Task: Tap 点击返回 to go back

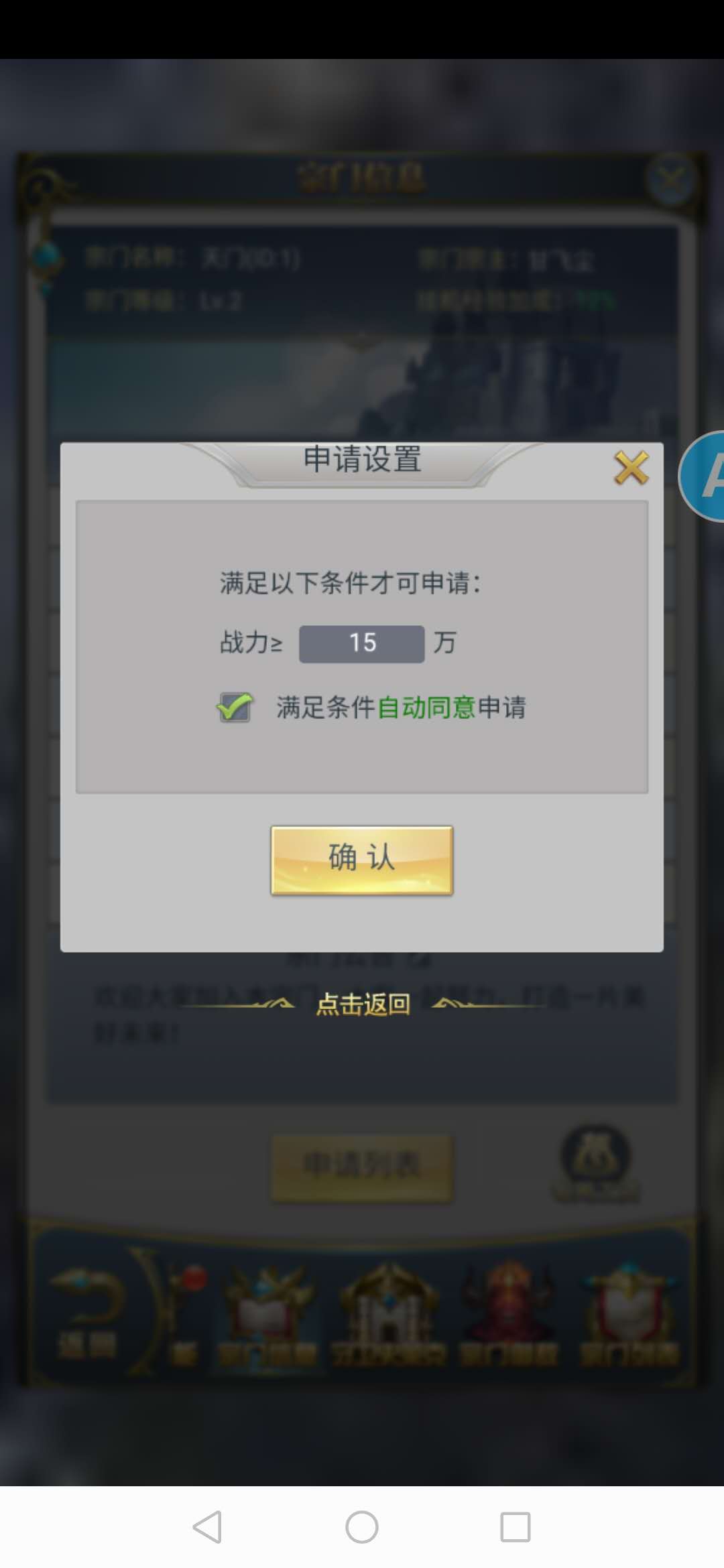Action: point(363,1004)
